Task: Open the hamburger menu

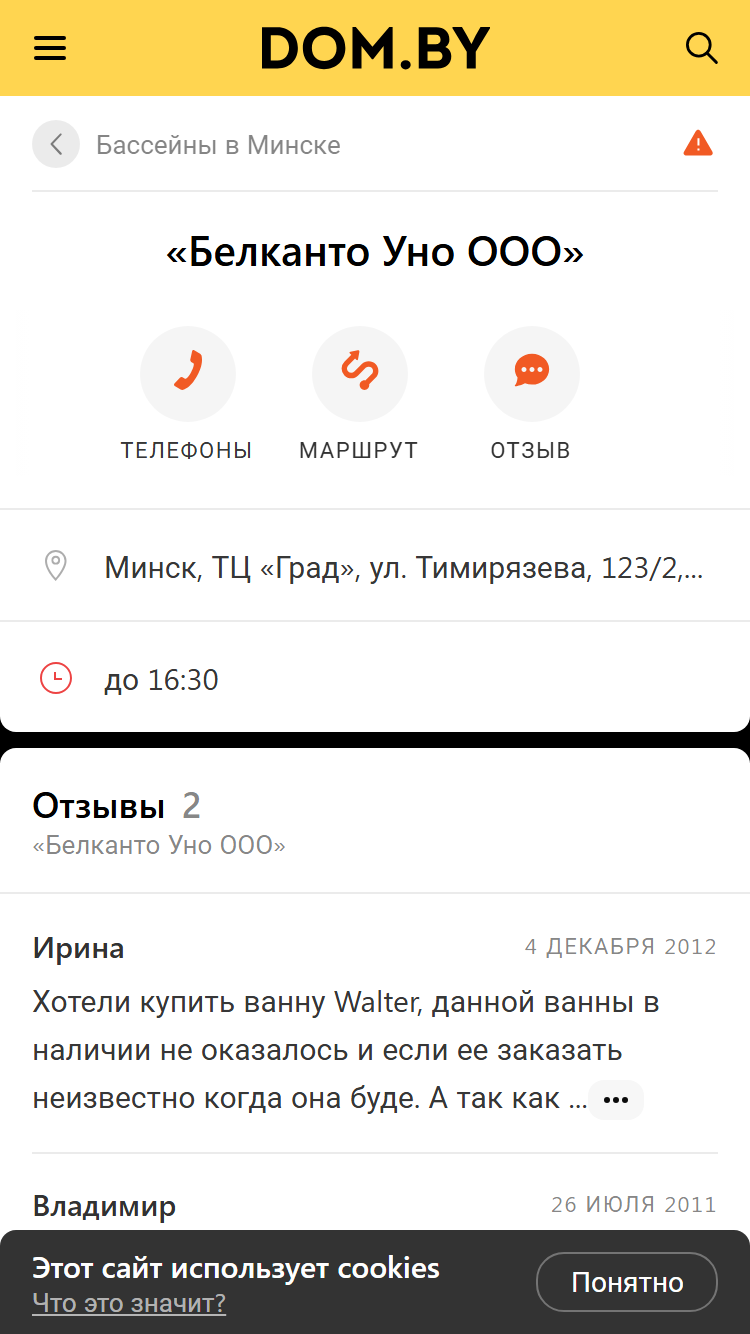Action: tap(50, 48)
